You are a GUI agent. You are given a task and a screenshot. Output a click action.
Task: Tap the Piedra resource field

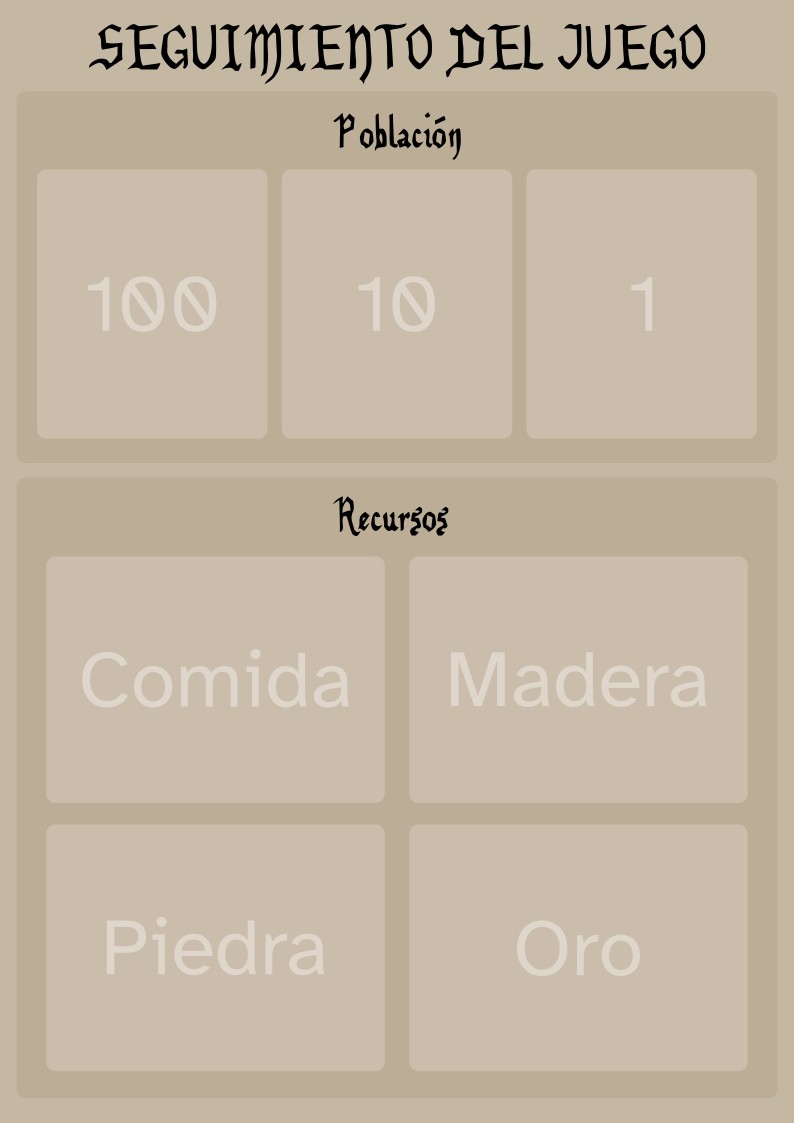tap(215, 947)
